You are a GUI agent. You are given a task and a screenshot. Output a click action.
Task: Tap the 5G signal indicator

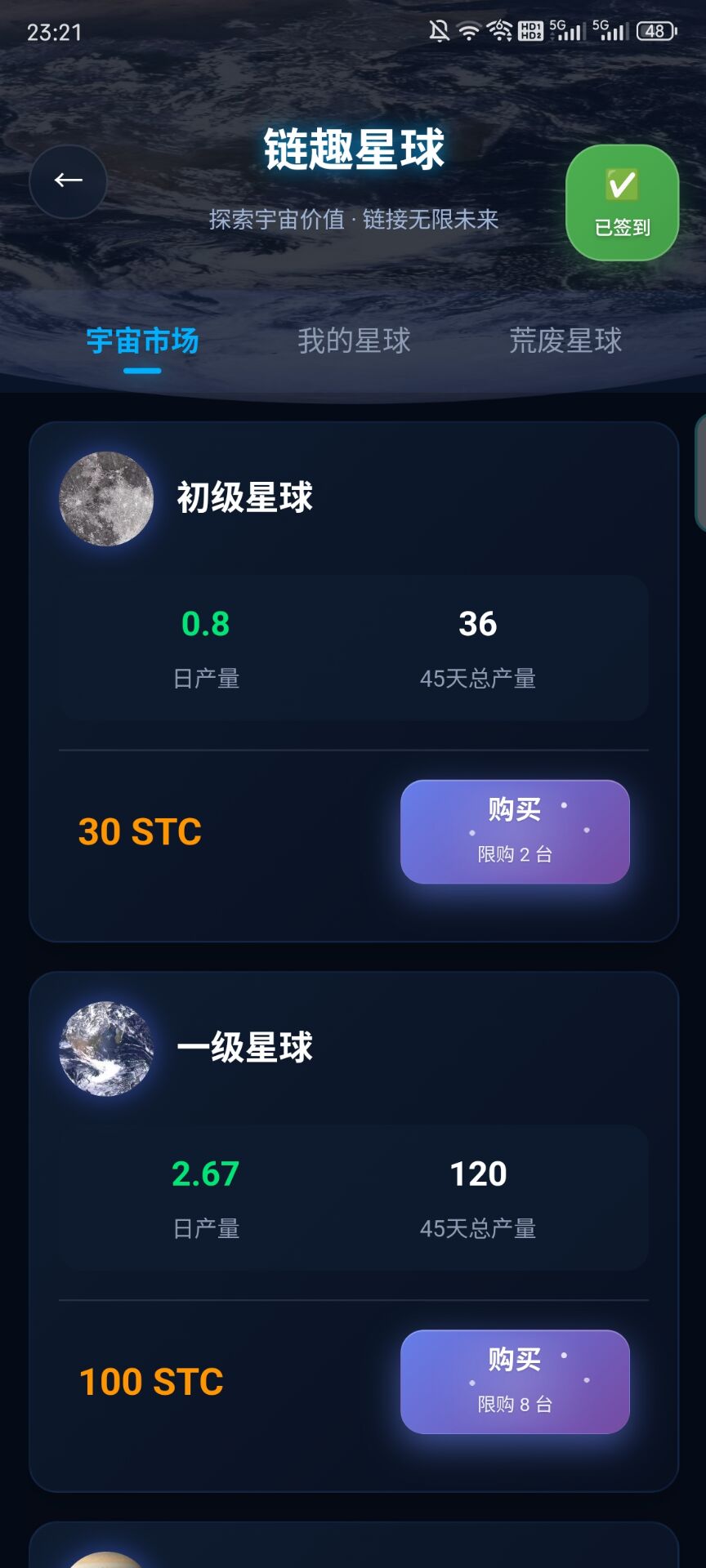pos(568,31)
